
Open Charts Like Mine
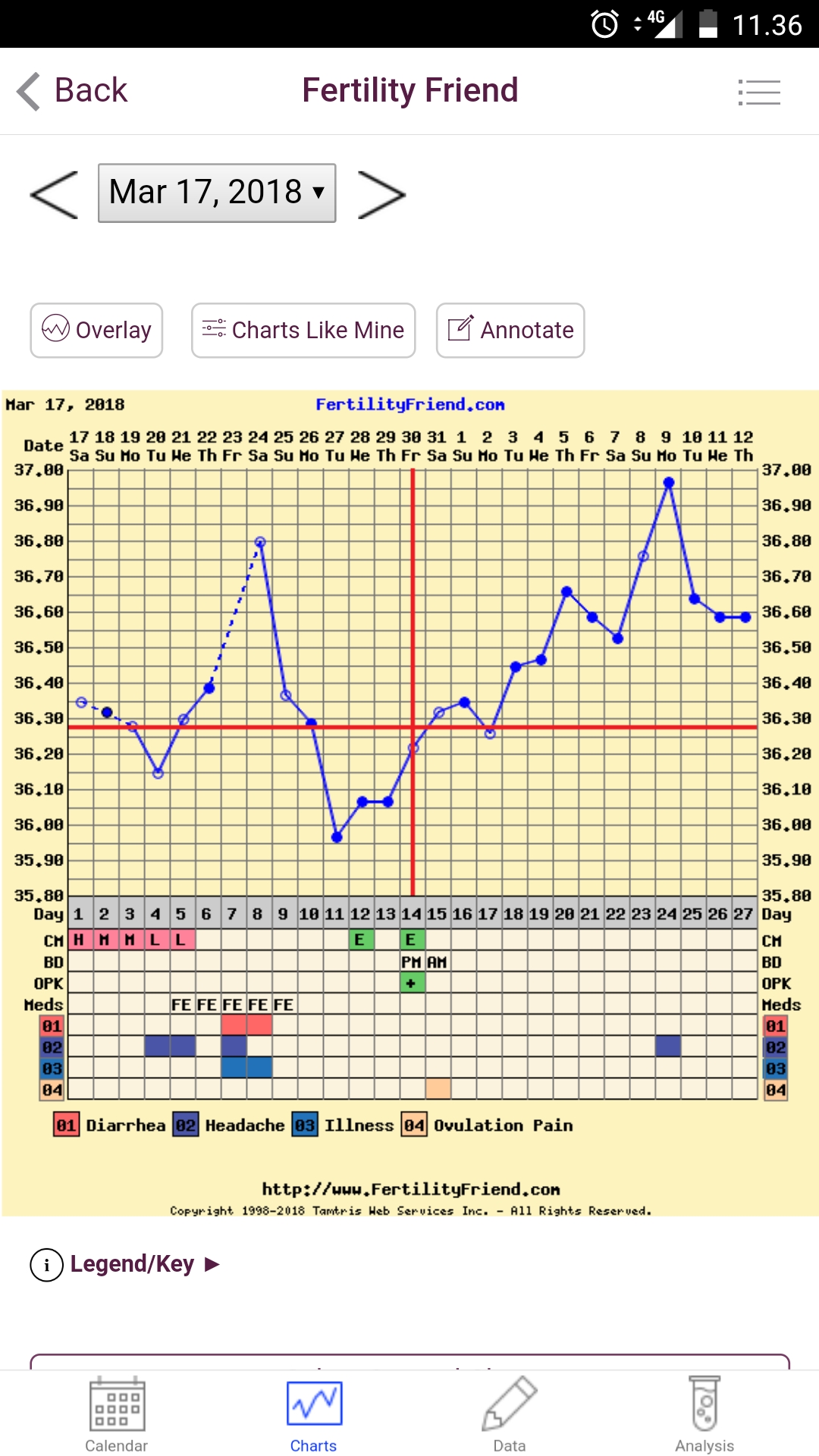[x=303, y=330]
